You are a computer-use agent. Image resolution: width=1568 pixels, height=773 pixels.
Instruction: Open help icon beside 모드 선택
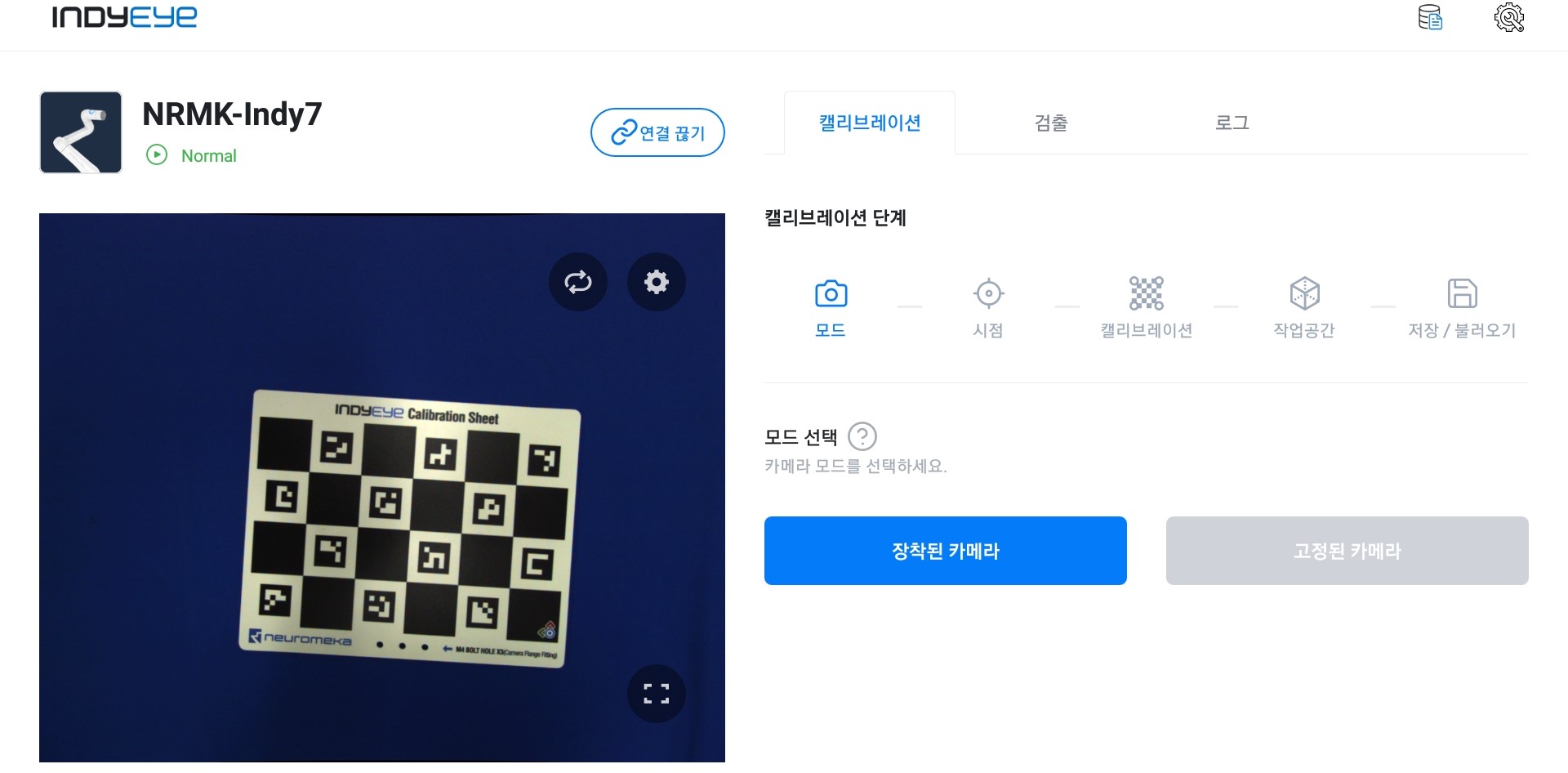click(862, 436)
